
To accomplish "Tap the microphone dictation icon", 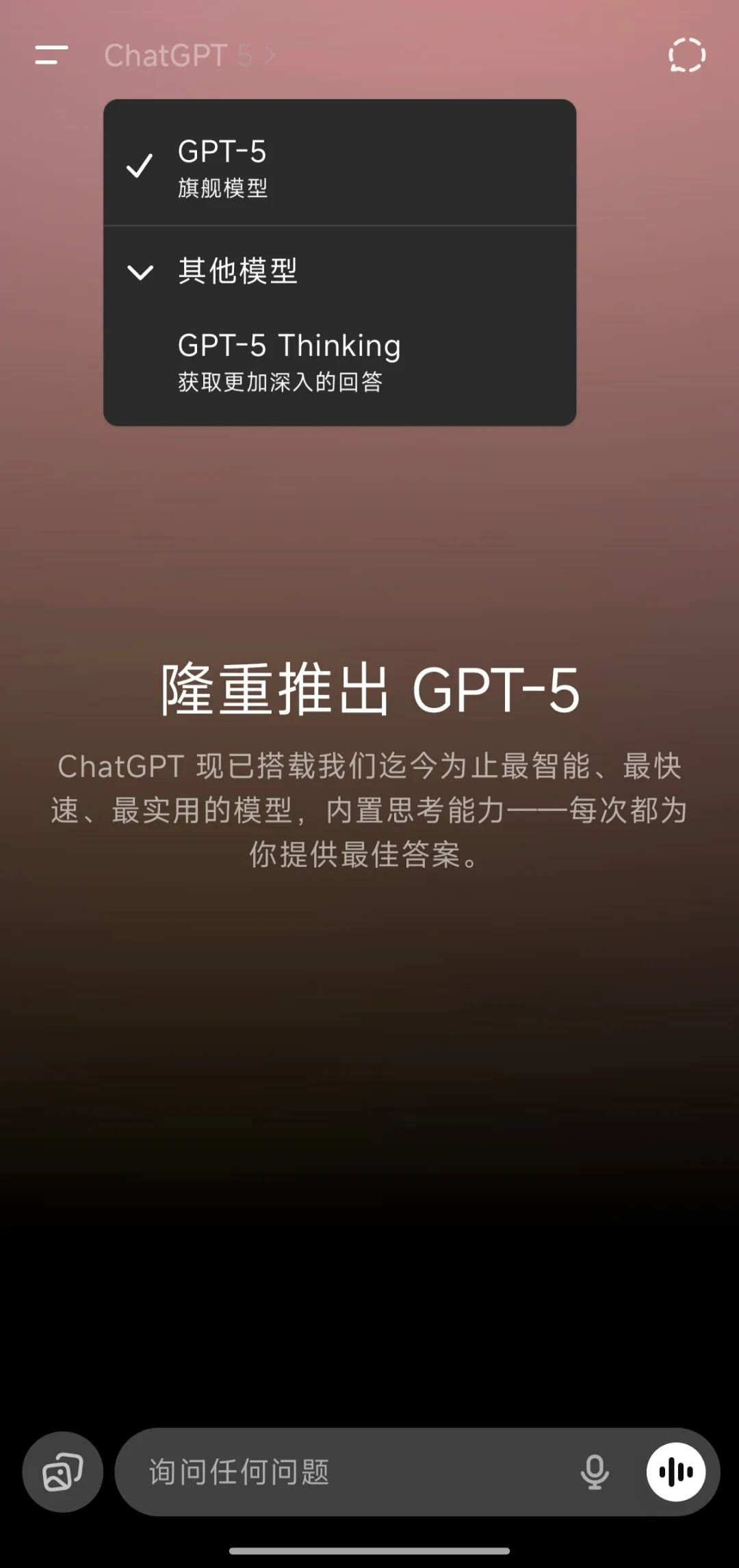I will 594,1472.
